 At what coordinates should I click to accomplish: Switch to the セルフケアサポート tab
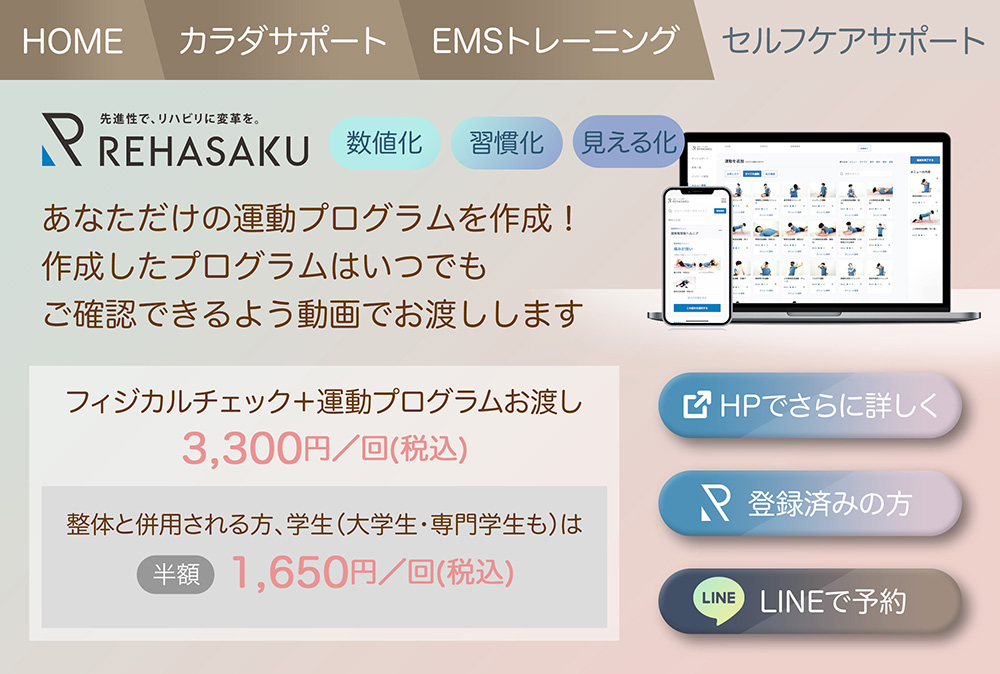coord(853,41)
